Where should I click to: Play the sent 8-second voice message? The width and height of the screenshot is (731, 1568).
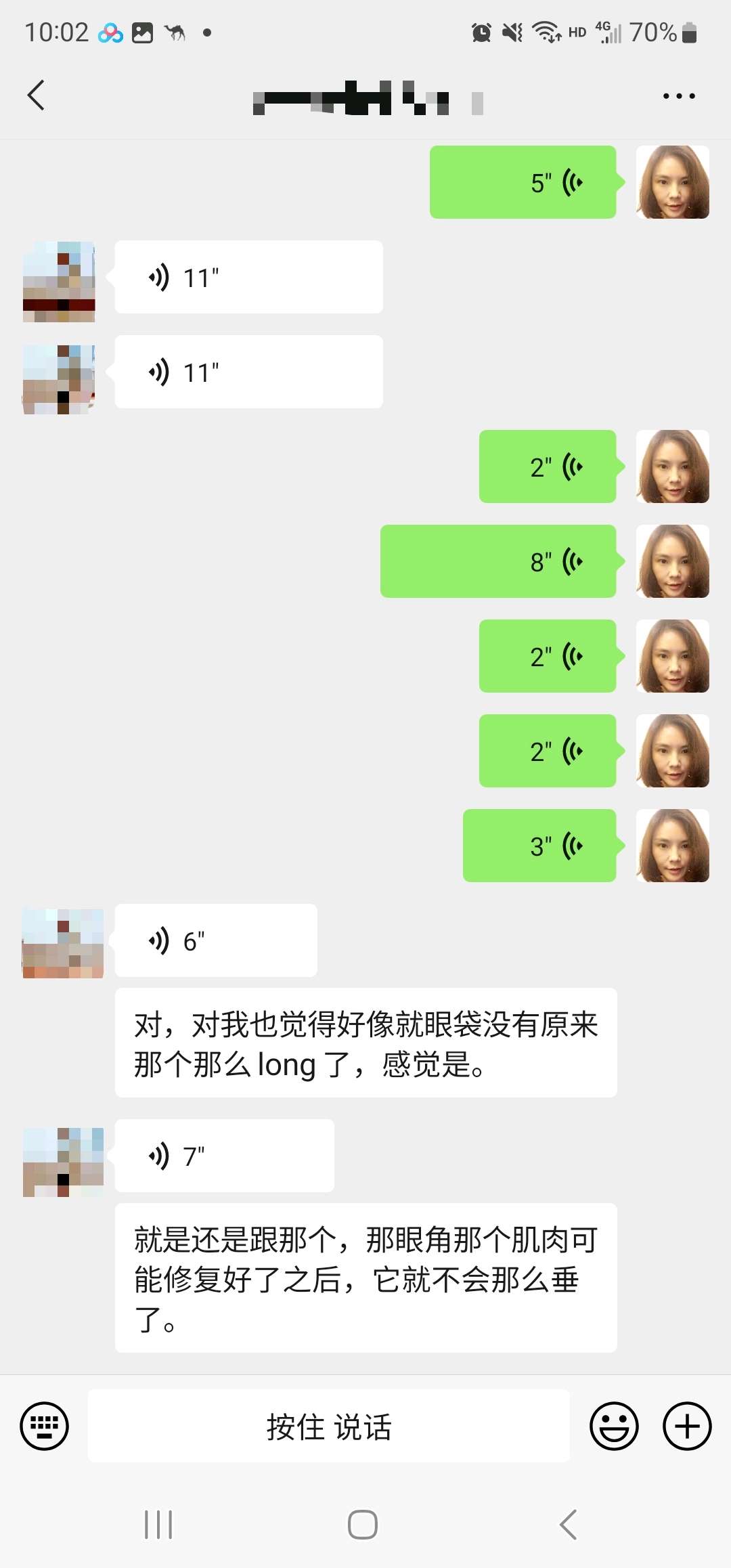(498, 561)
